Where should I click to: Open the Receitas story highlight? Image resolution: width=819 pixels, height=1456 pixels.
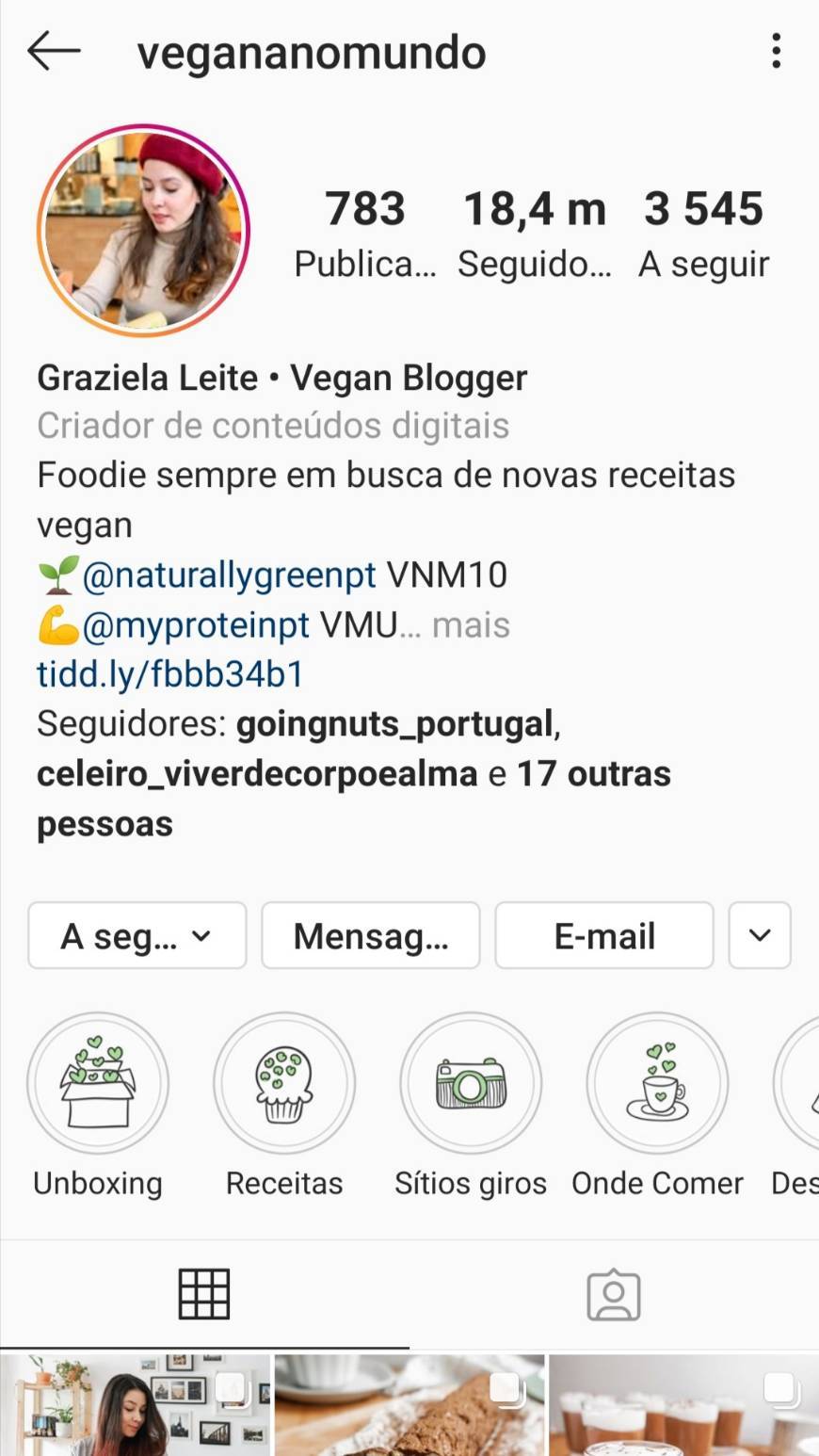[x=283, y=1083]
